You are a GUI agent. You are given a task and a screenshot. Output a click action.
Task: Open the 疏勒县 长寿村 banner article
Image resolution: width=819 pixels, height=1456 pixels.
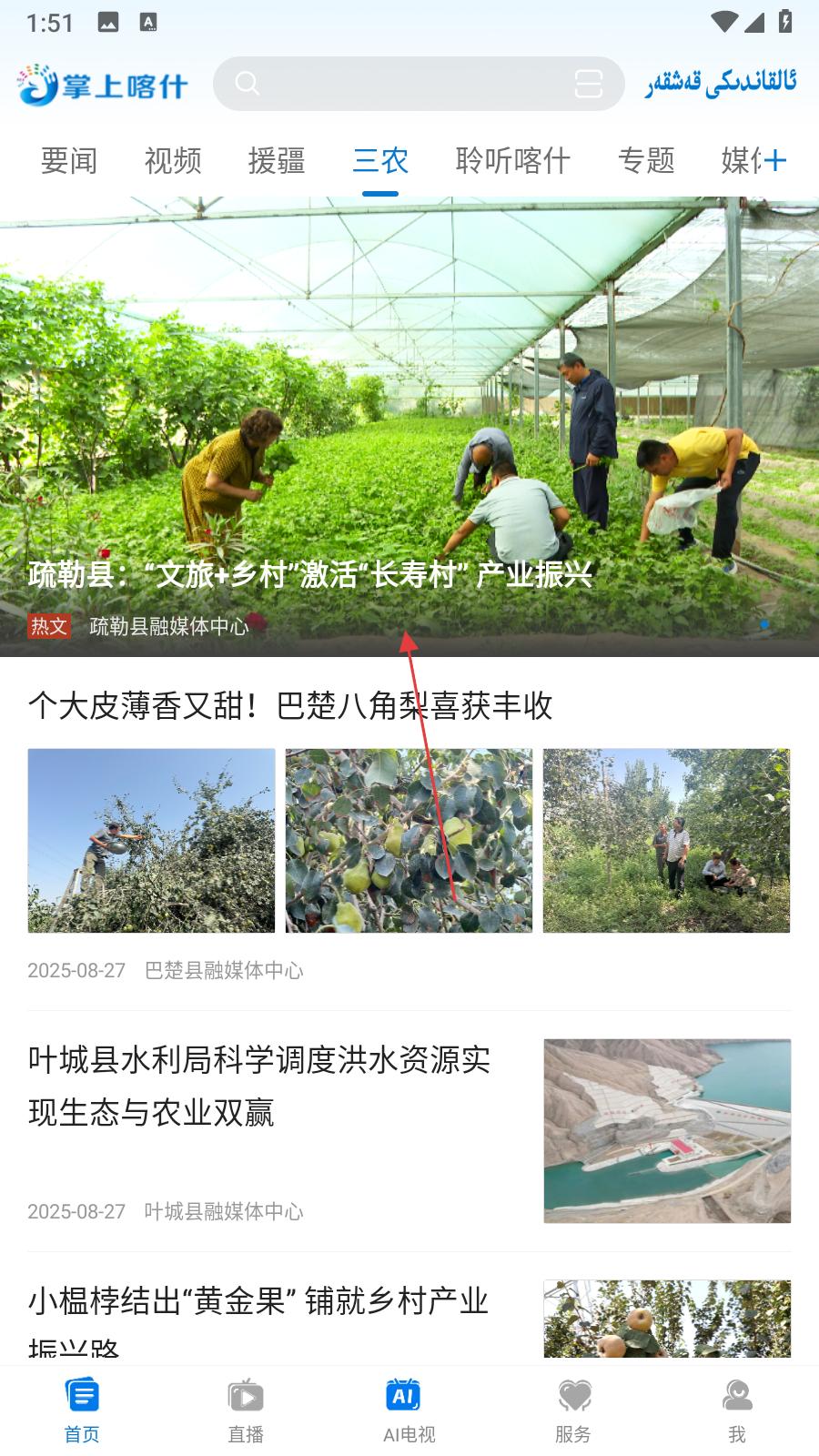409,428
